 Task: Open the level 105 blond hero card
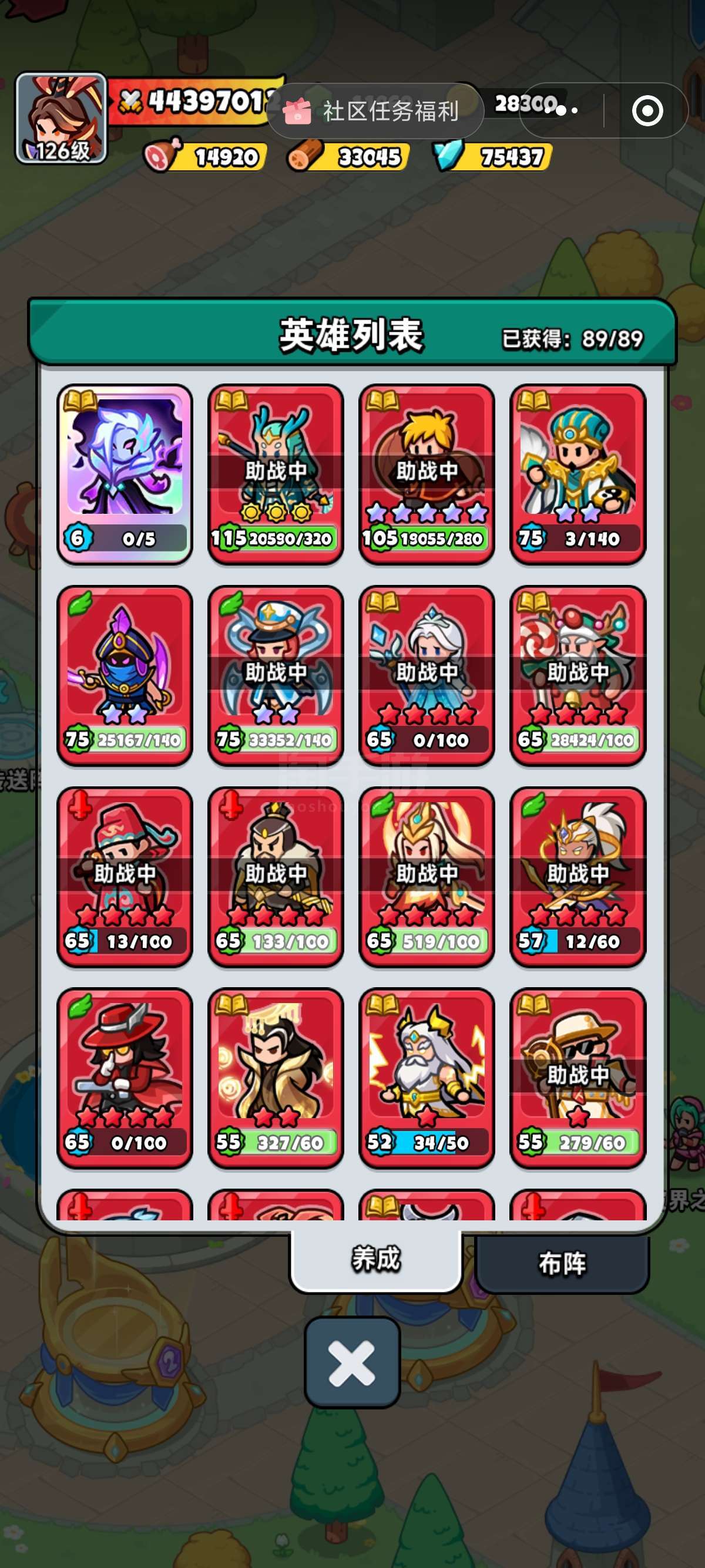click(x=426, y=473)
